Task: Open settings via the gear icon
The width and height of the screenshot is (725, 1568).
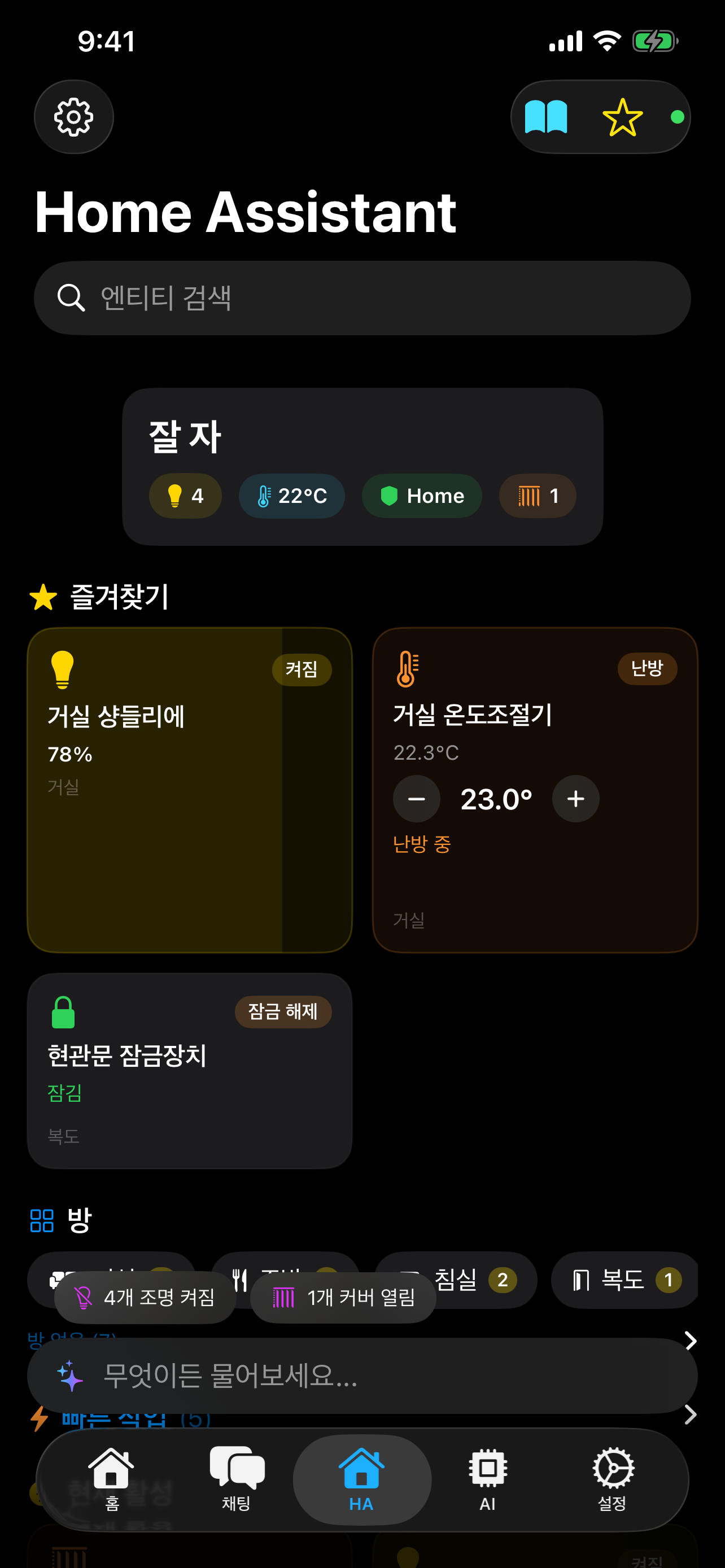Action: [x=73, y=117]
